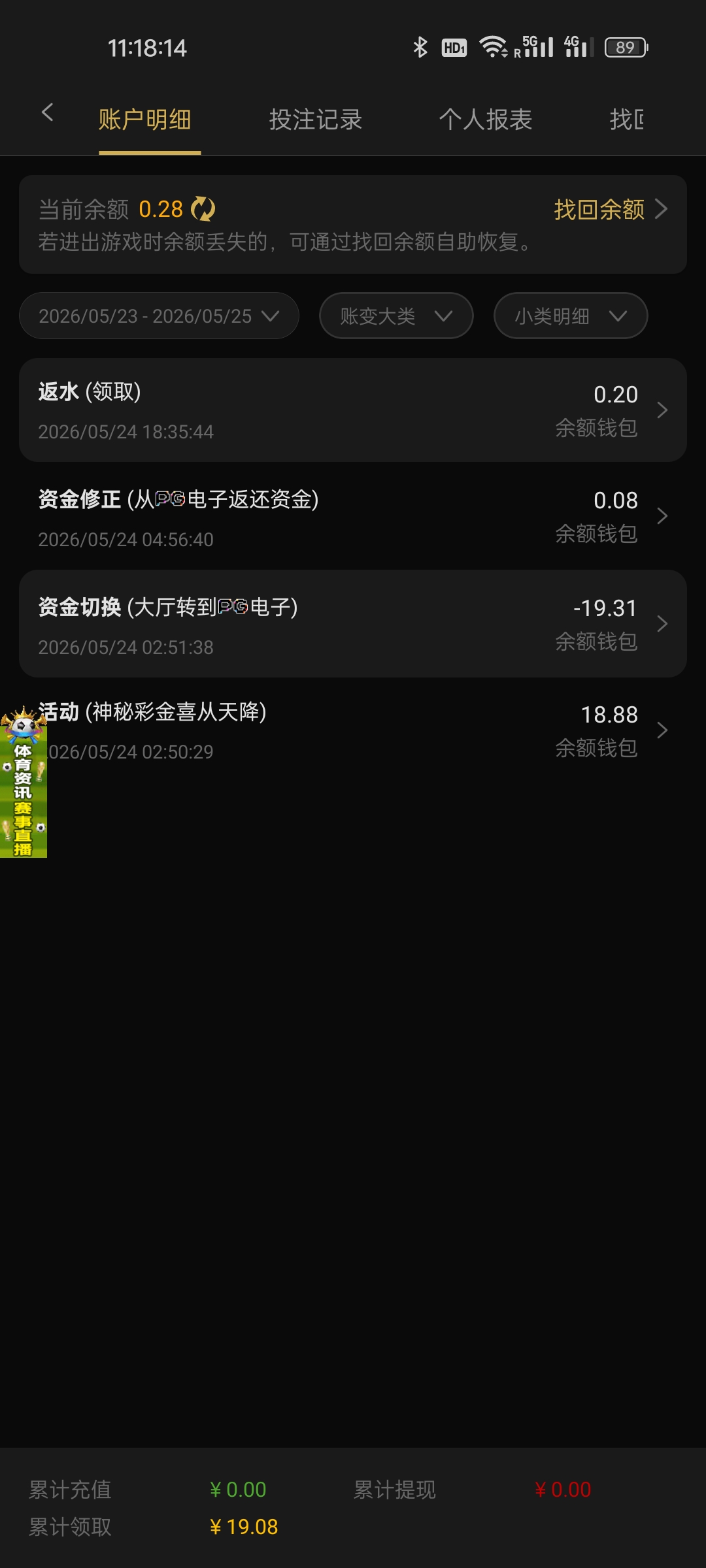This screenshot has height=1568, width=706.
Task: Go back using the top-left arrow
Action: coord(47,112)
